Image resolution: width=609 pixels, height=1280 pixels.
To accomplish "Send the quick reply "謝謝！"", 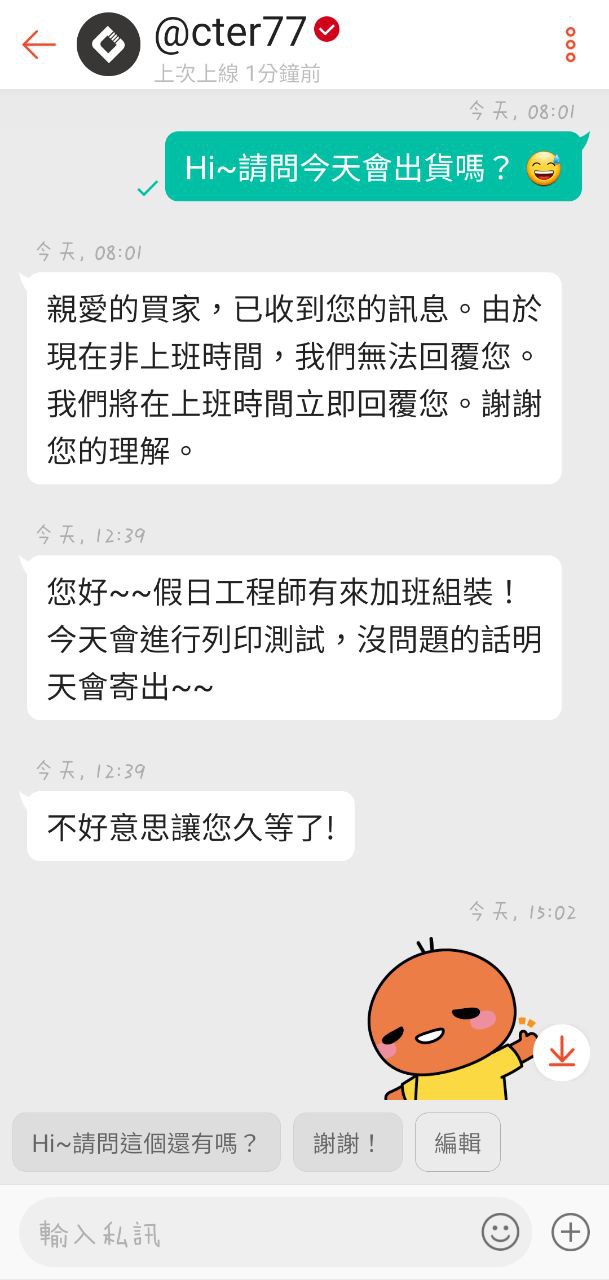I will click(x=347, y=1143).
